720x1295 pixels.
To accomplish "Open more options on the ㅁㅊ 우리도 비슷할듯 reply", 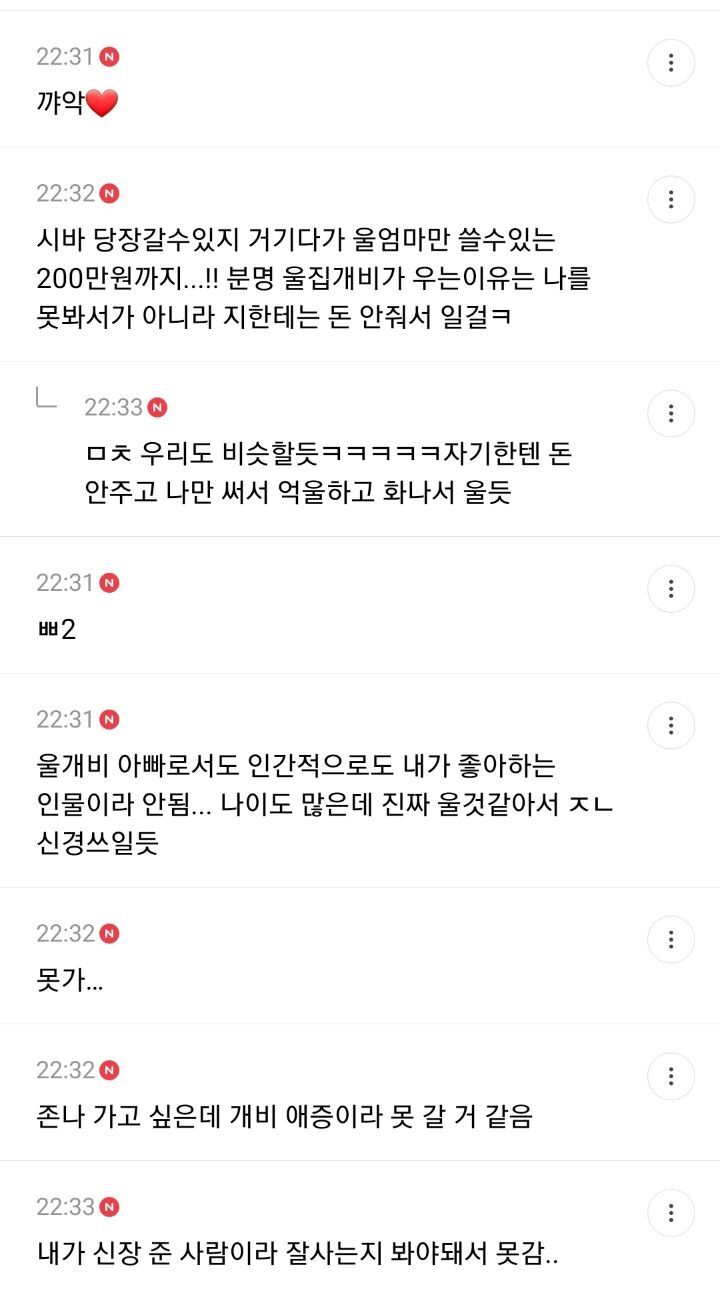I will pyautogui.click(x=671, y=413).
